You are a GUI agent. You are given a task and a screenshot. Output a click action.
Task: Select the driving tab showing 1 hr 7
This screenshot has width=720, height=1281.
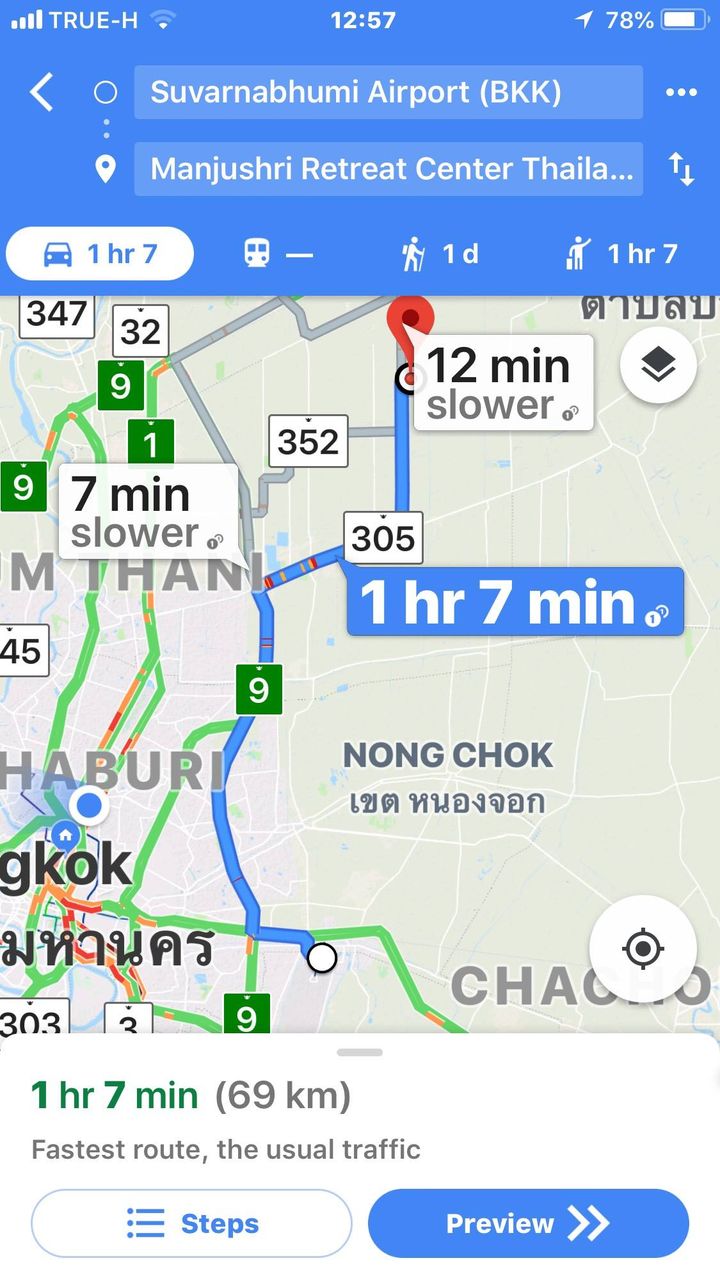point(100,254)
